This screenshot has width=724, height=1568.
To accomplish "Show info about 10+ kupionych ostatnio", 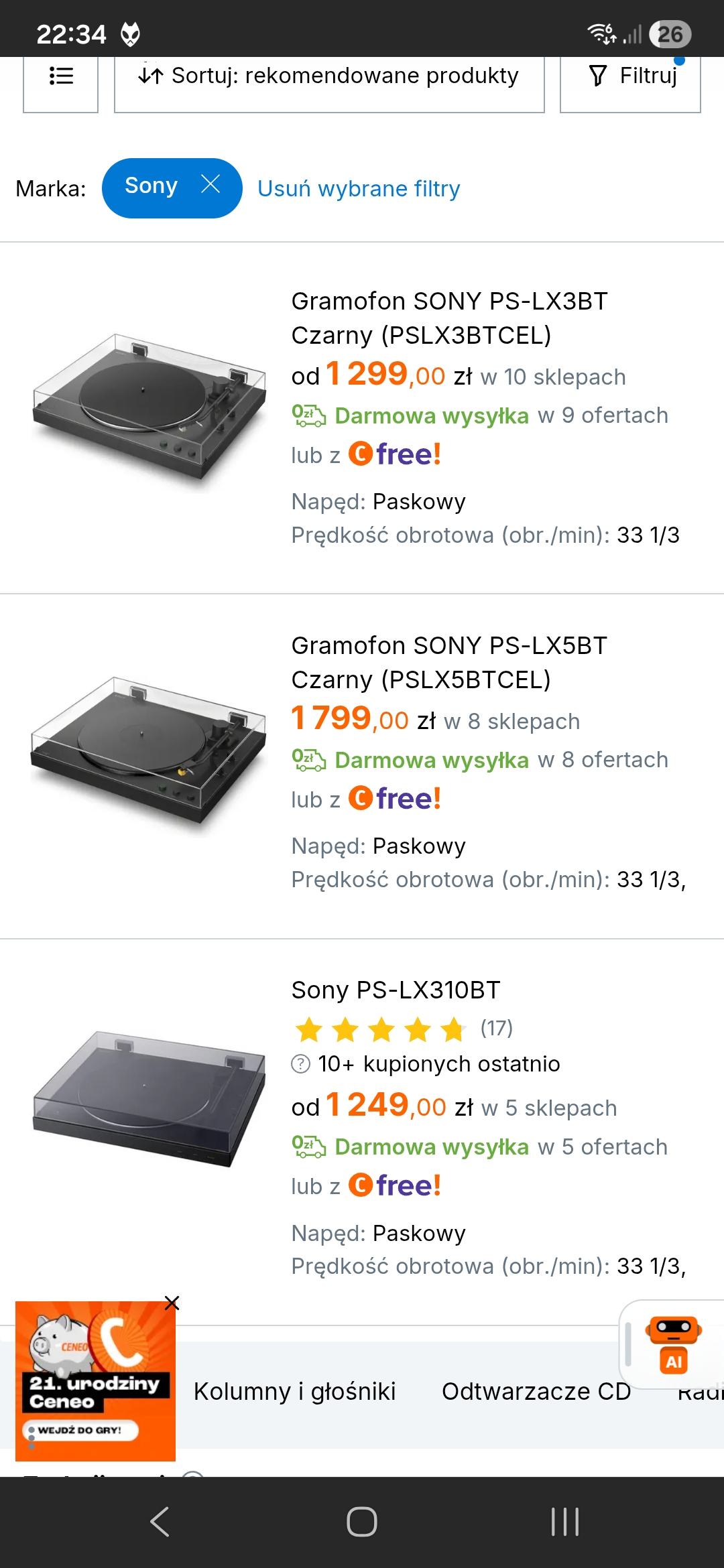I will 301,1064.
